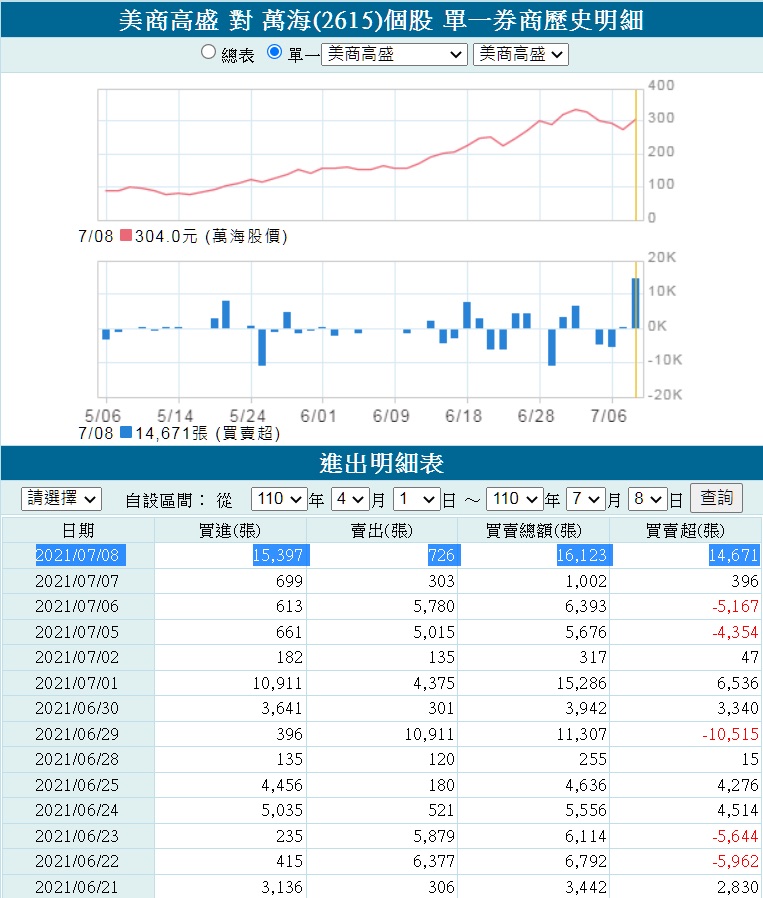
Task: Change the end day dropdown showing 8
Action: pos(650,498)
